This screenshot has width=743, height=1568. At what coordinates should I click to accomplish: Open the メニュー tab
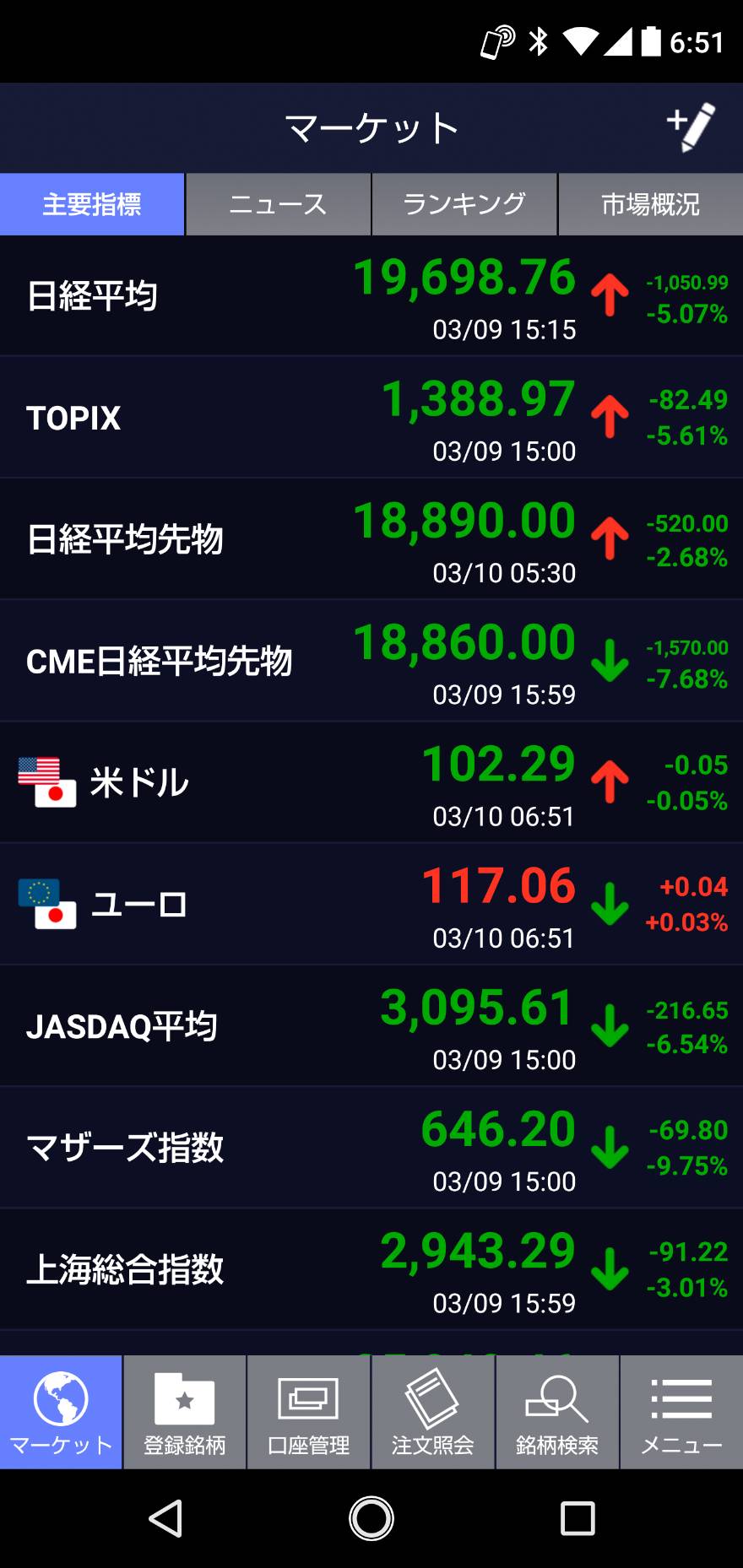click(x=682, y=1412)
